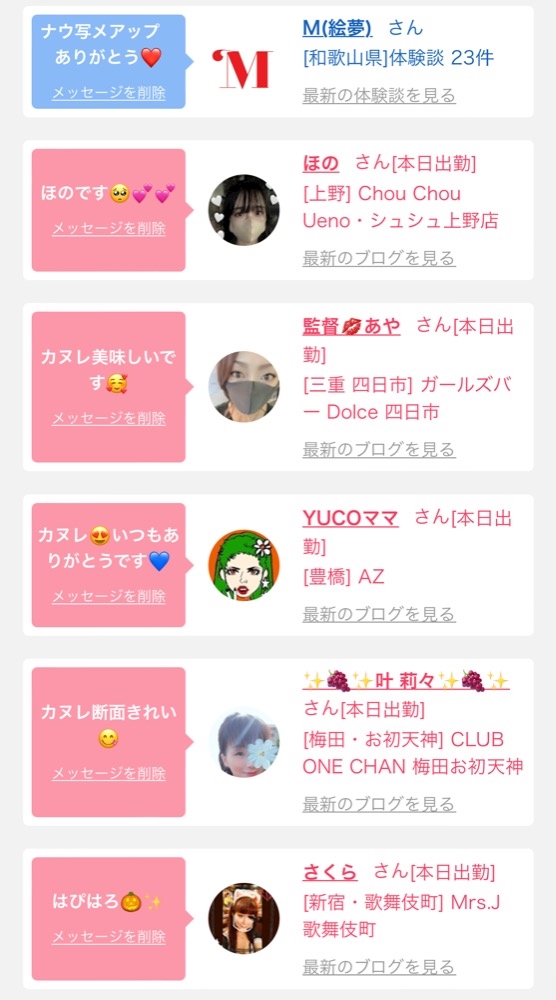Image resolution: width=556 pixels, height=1000 pixels.
Task: Open さくら's profile name link
Action: (330, 872)
